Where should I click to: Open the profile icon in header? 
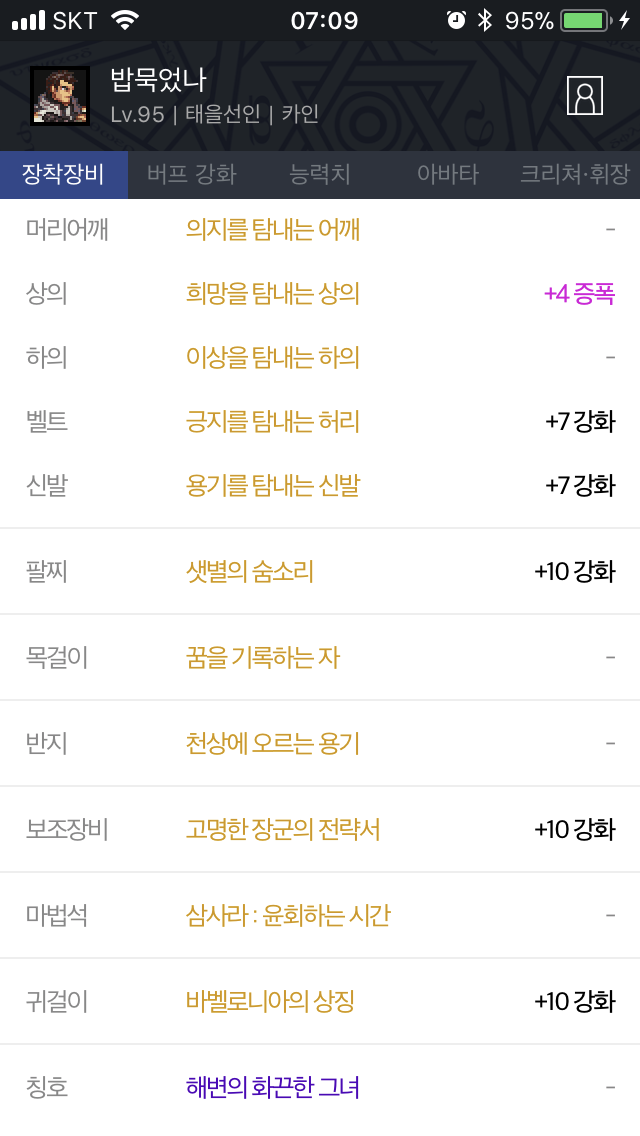584,96
